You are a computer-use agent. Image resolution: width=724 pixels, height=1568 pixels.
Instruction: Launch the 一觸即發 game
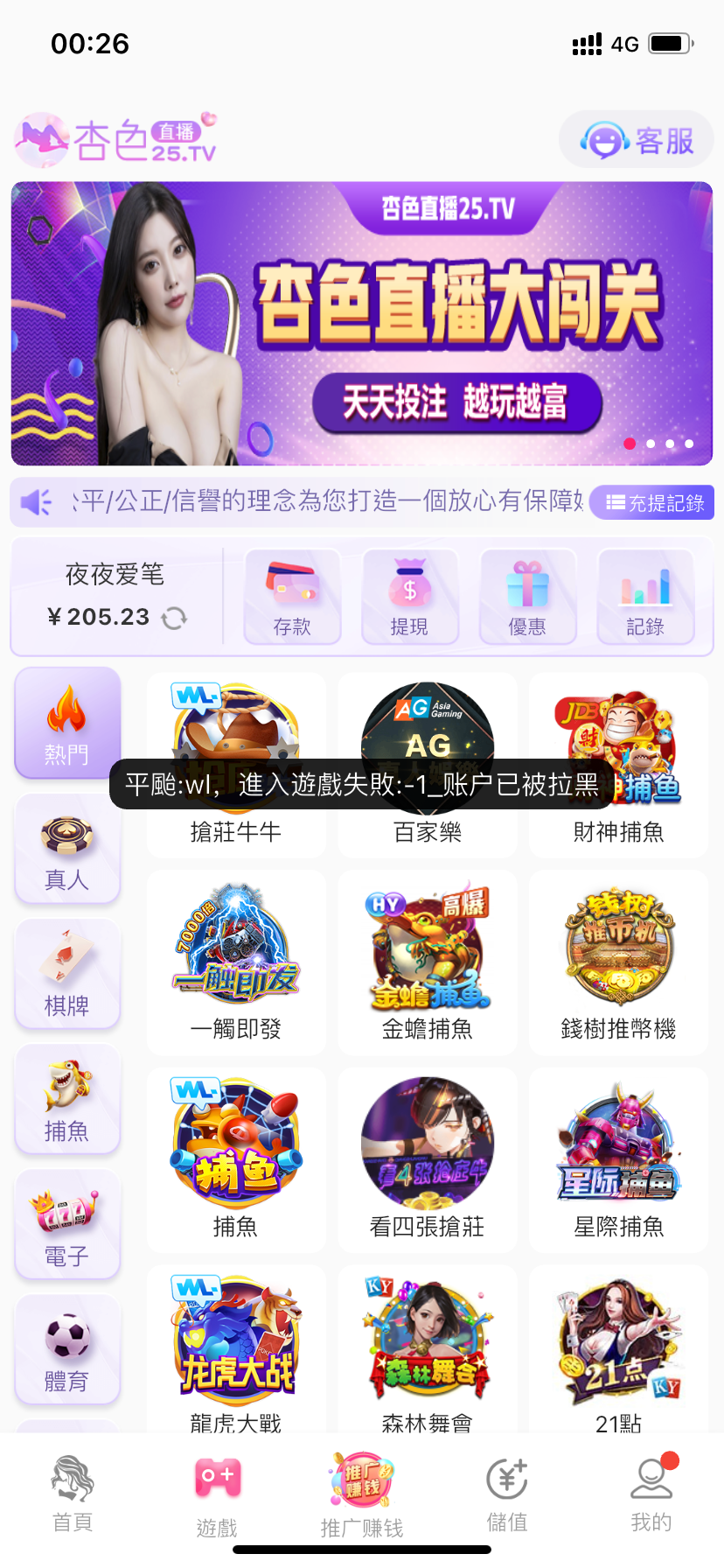236,962
